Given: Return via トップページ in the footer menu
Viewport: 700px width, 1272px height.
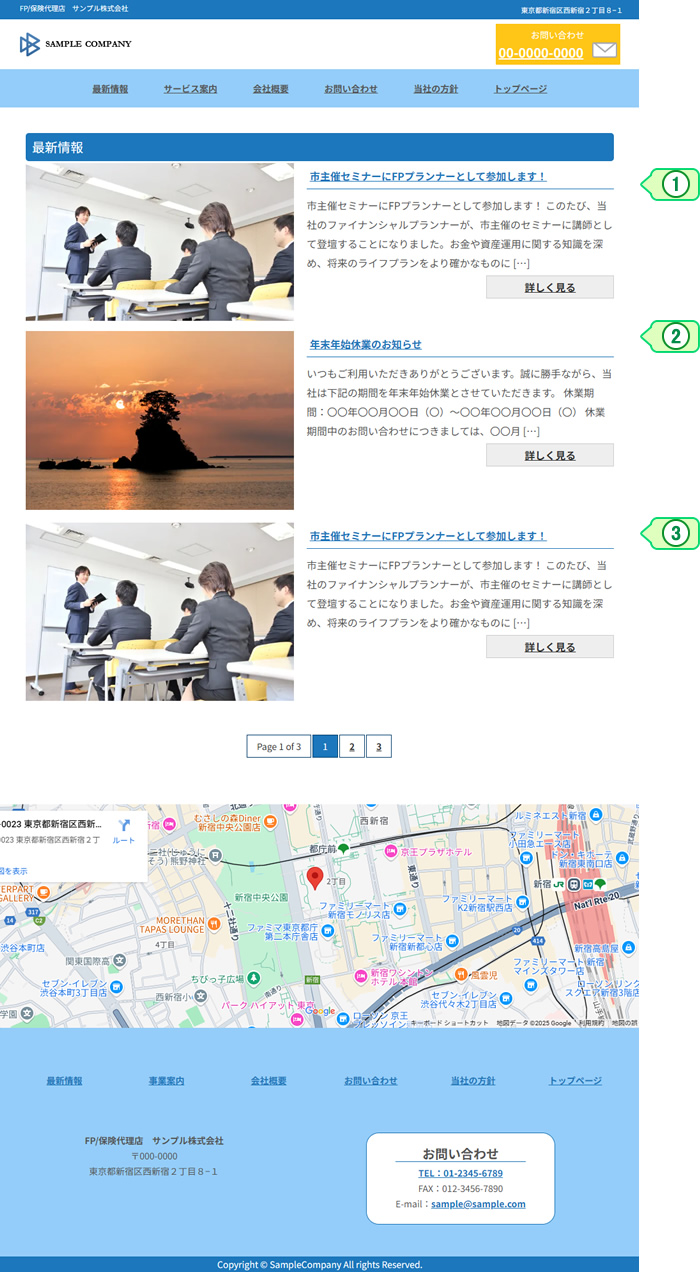Looking at the screenshot, I should pyautogui.click(x=575, y=1081).
